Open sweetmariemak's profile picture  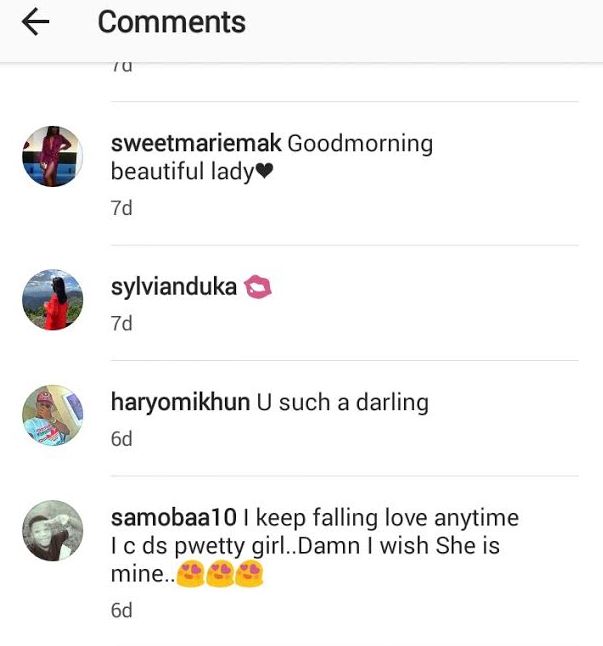[52, 157]
